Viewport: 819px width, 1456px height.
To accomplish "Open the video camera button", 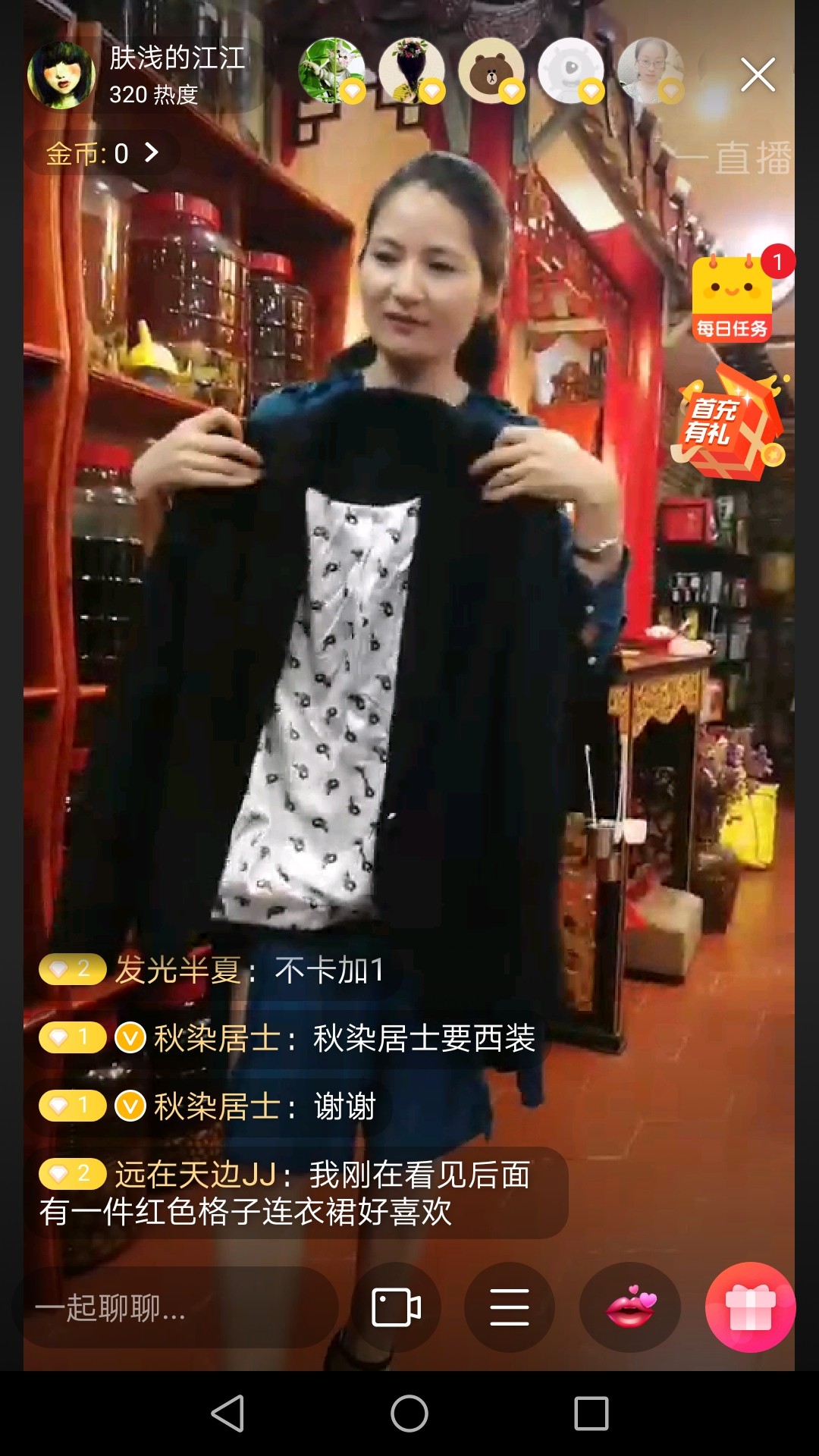I will coord(396,1307).
